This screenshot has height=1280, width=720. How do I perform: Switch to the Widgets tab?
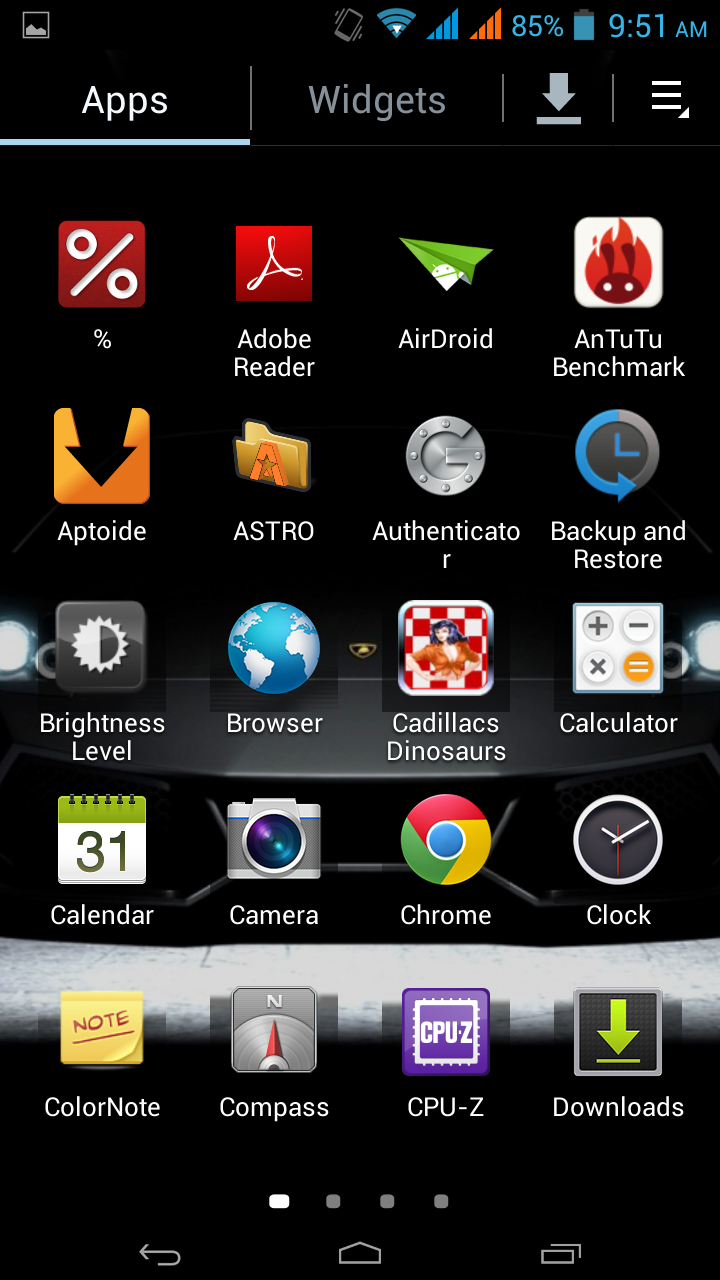tap(377, 100)
